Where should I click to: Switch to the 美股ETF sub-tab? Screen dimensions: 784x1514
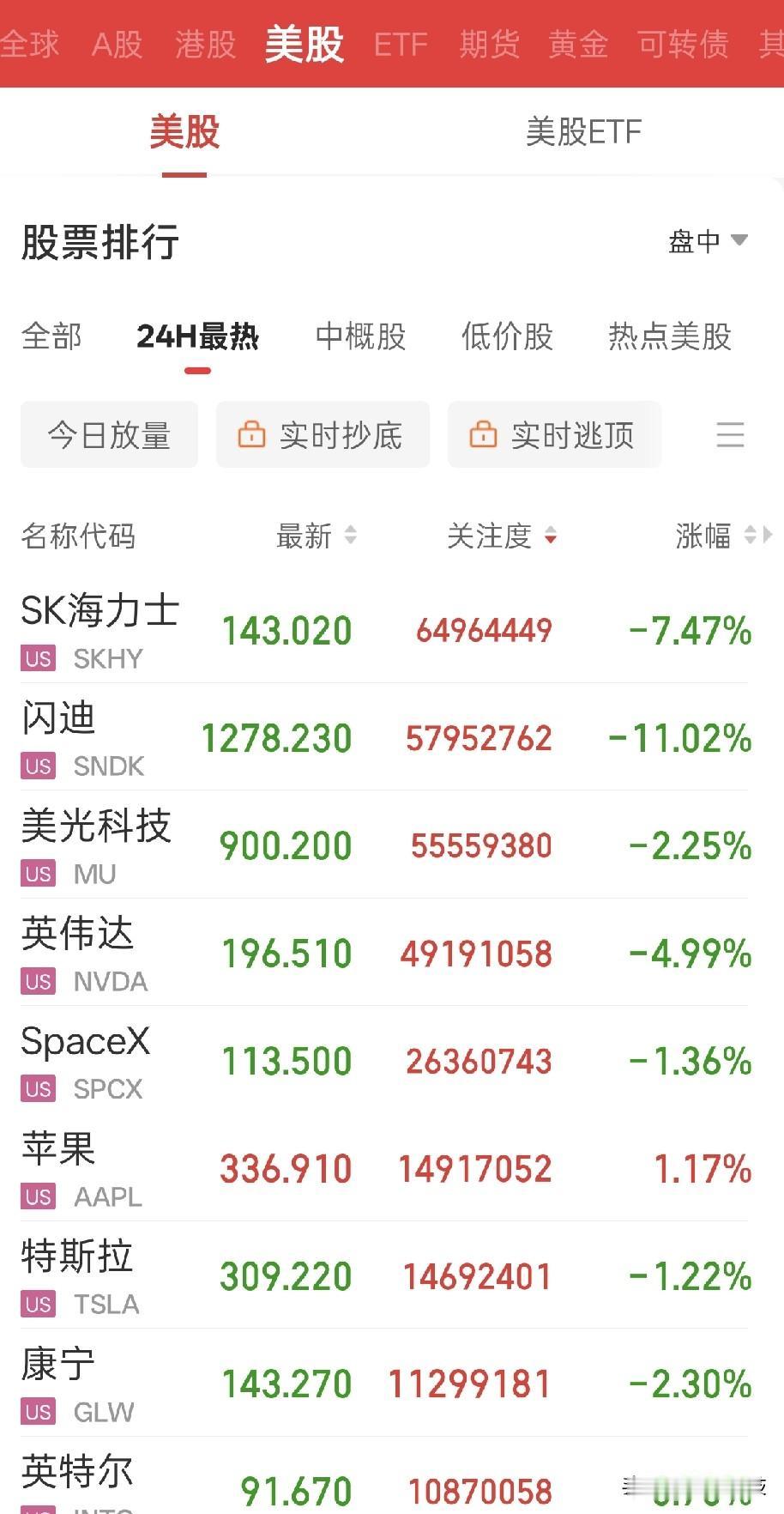(583, 132)
